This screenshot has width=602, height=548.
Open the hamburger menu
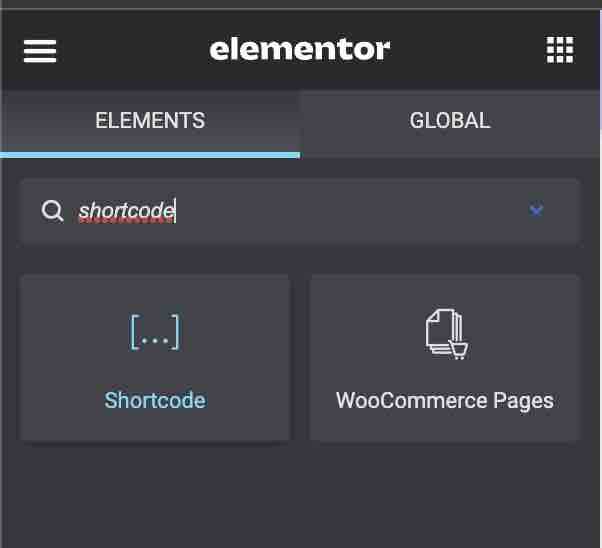[x=40, y=50]
